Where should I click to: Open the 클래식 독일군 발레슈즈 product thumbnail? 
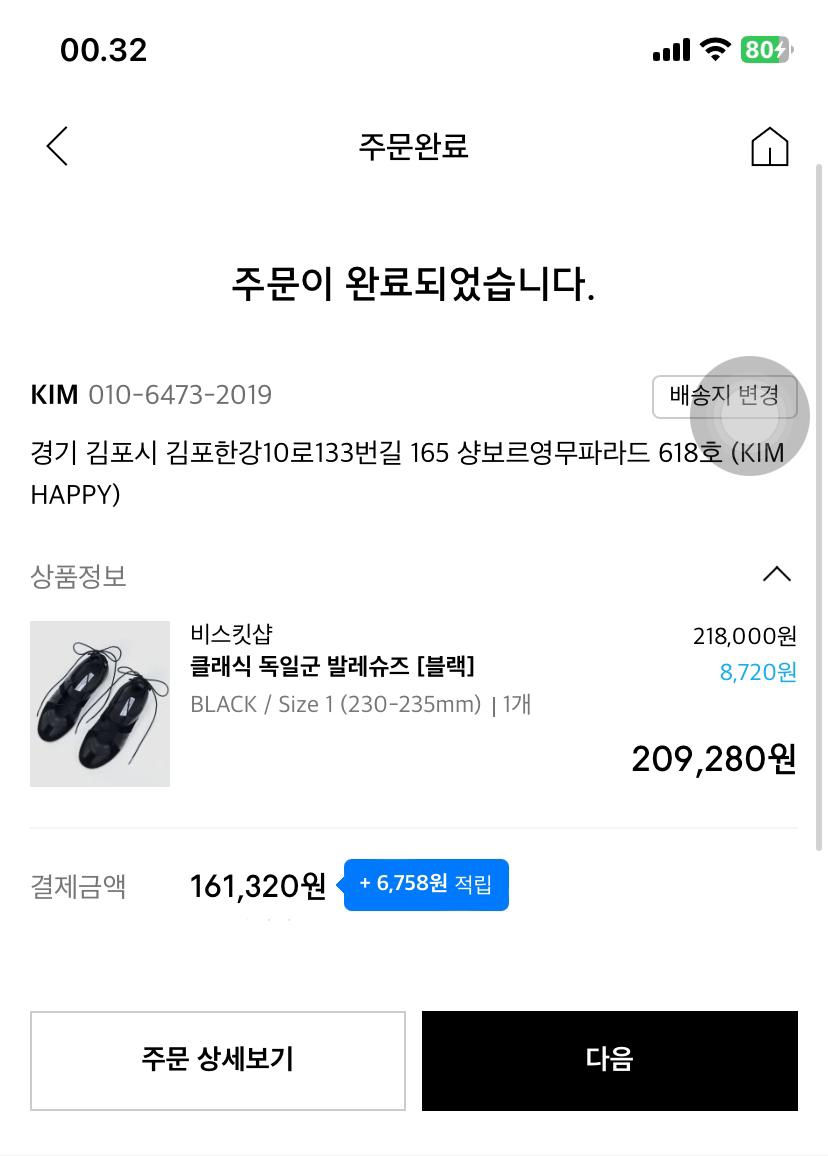[100, 703]
